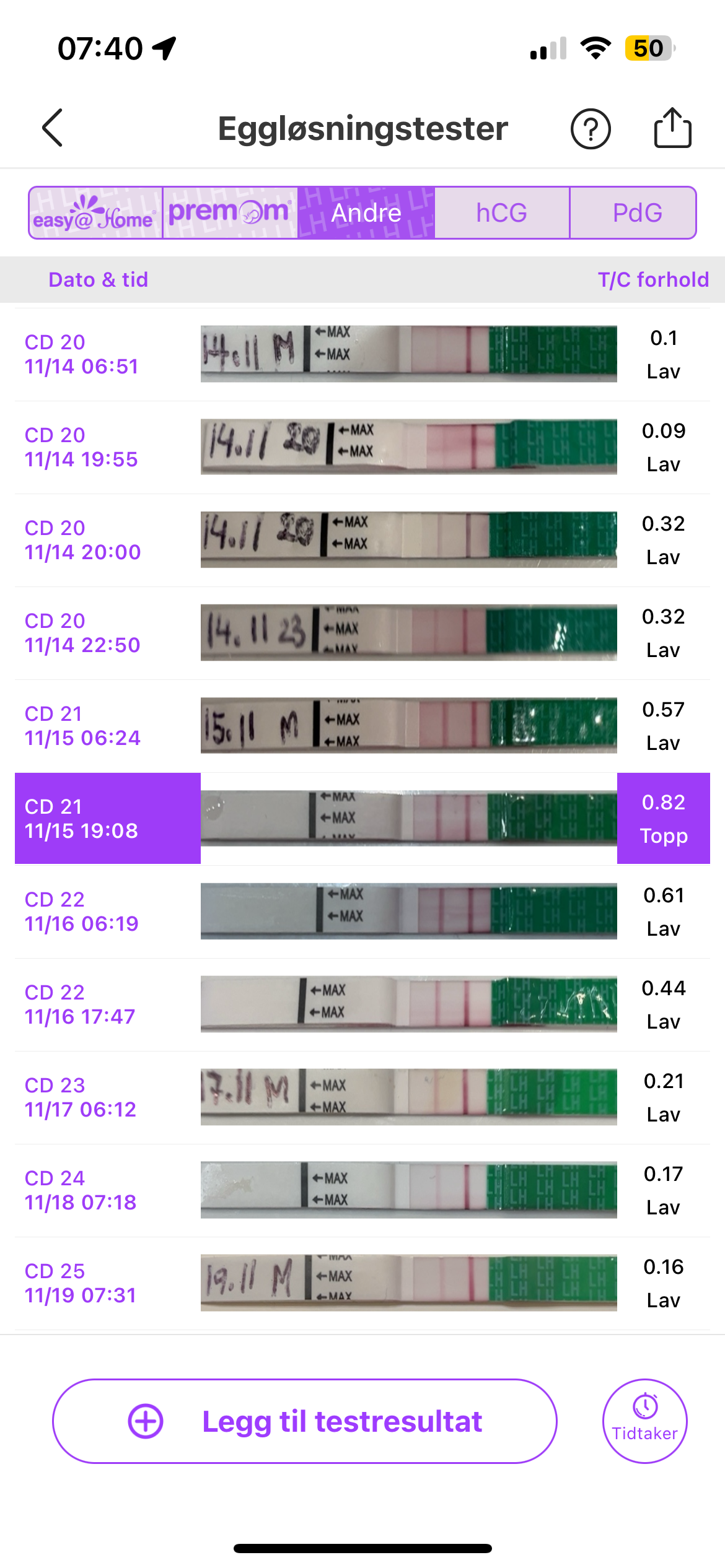Switch to the Premom tab
The height and width of the screenshot is (1568, 725).
pos(230,213)
